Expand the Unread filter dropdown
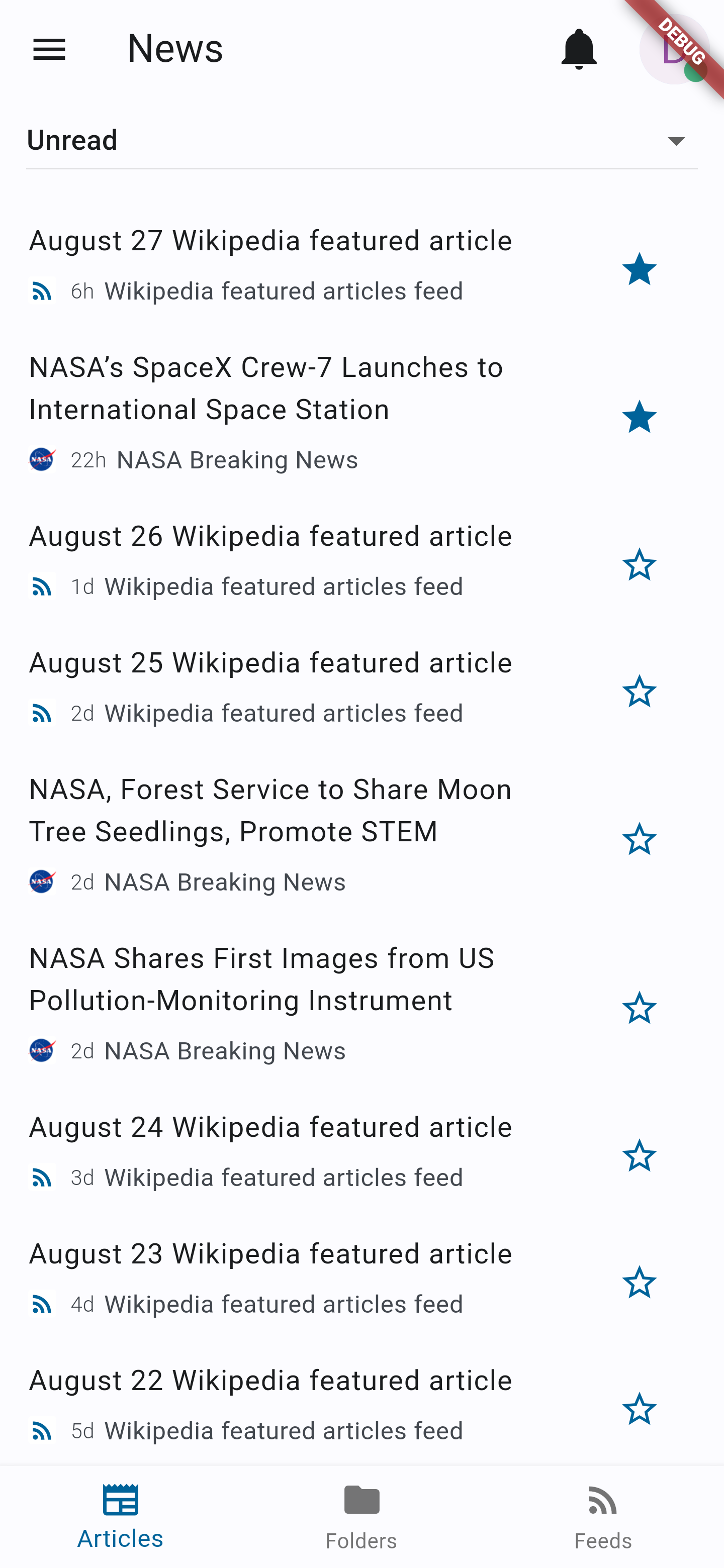The image size is (724, 1568). (x=361, y=141)
